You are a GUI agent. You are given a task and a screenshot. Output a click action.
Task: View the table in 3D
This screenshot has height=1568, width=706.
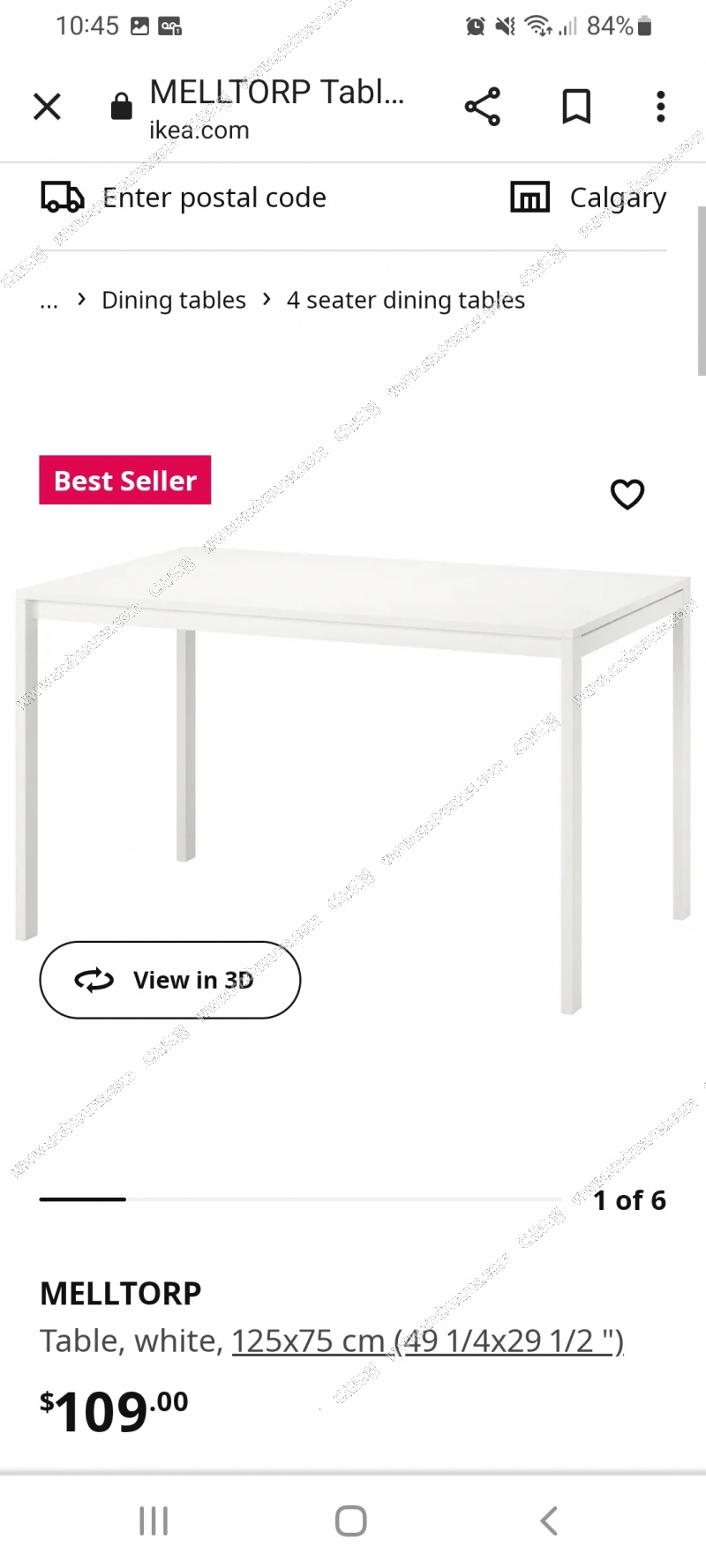170,980
